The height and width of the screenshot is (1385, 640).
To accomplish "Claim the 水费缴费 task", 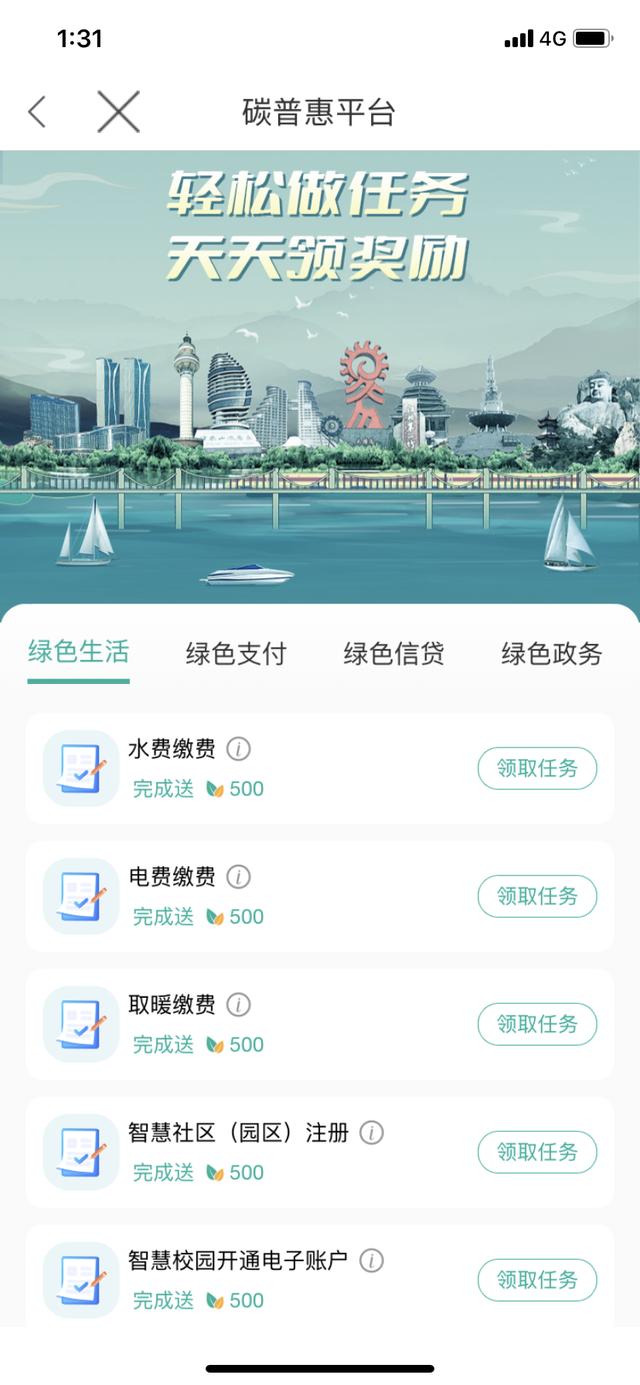I will click(537, 769).
